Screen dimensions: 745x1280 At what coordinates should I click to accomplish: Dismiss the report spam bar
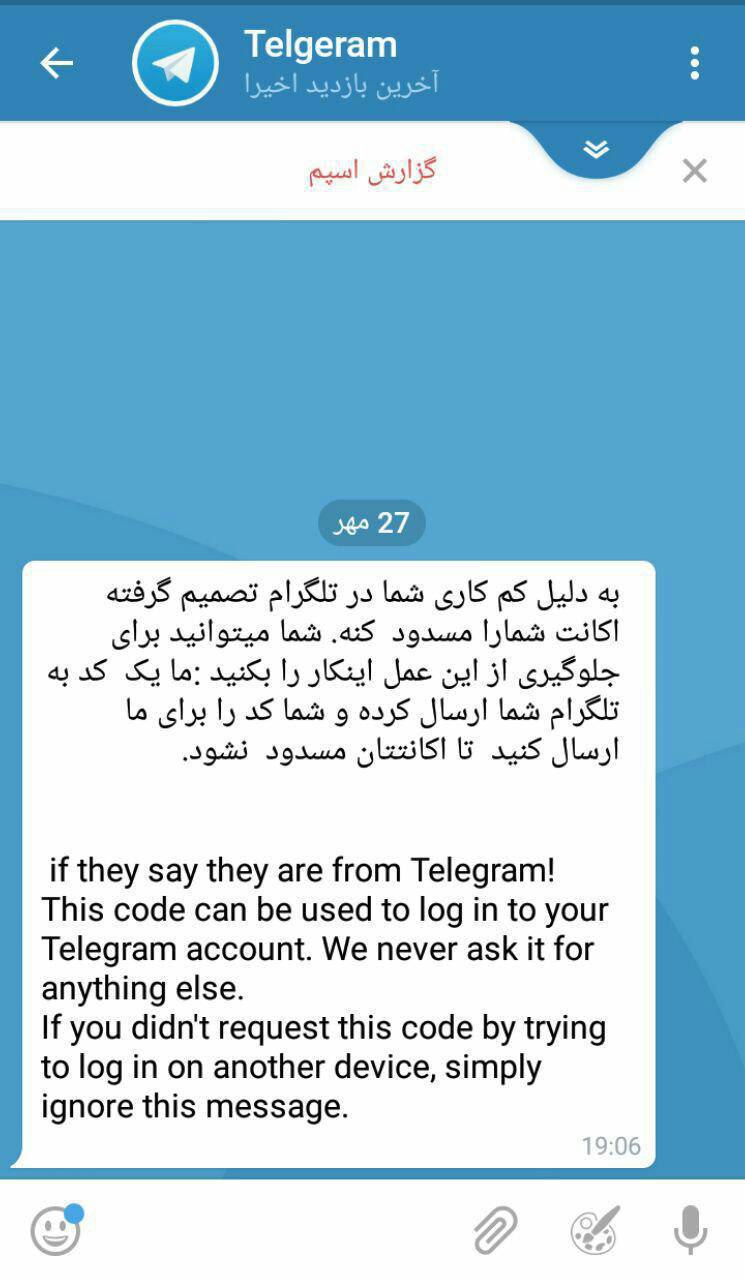[x=694, y=171]
